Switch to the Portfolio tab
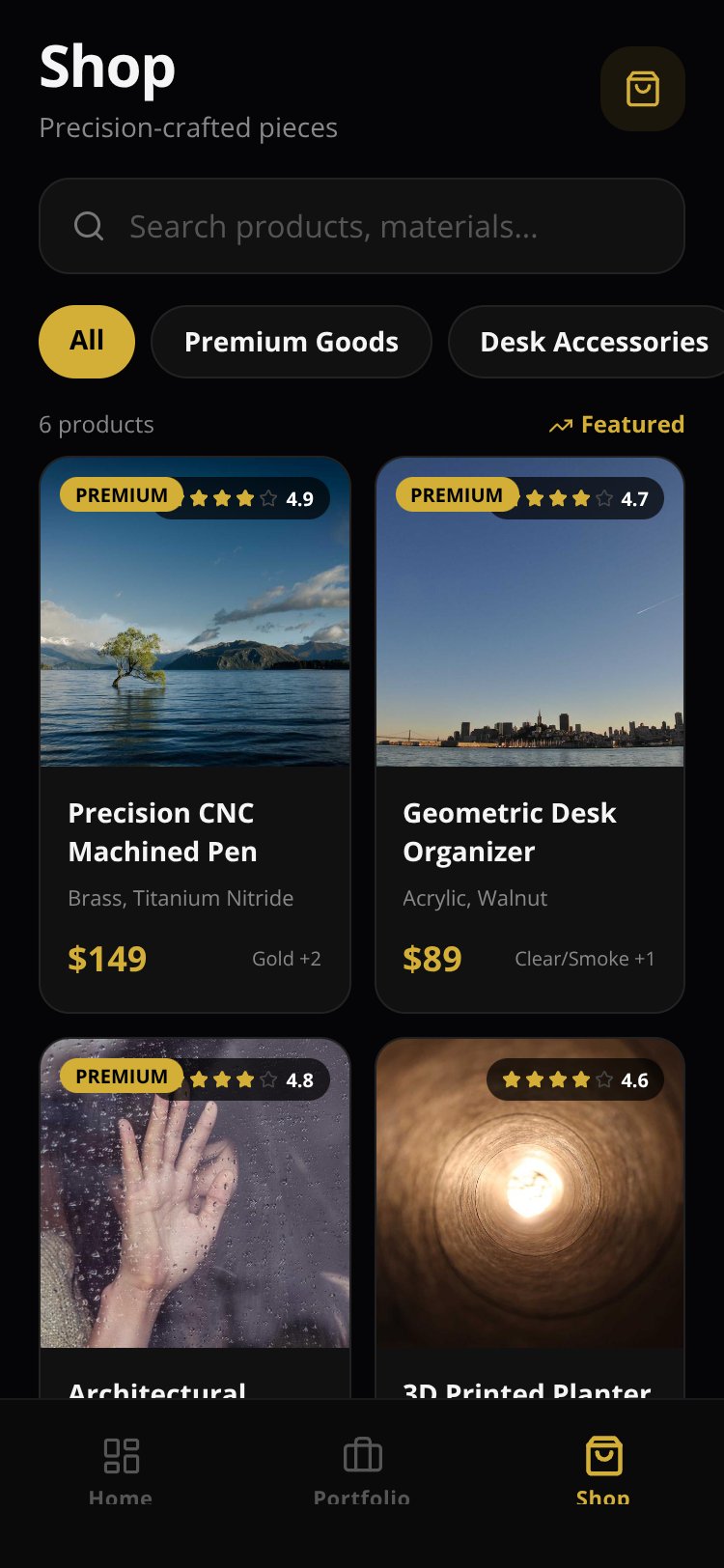The width and height of the screenshot is (724, 1568). point(362,1471)
